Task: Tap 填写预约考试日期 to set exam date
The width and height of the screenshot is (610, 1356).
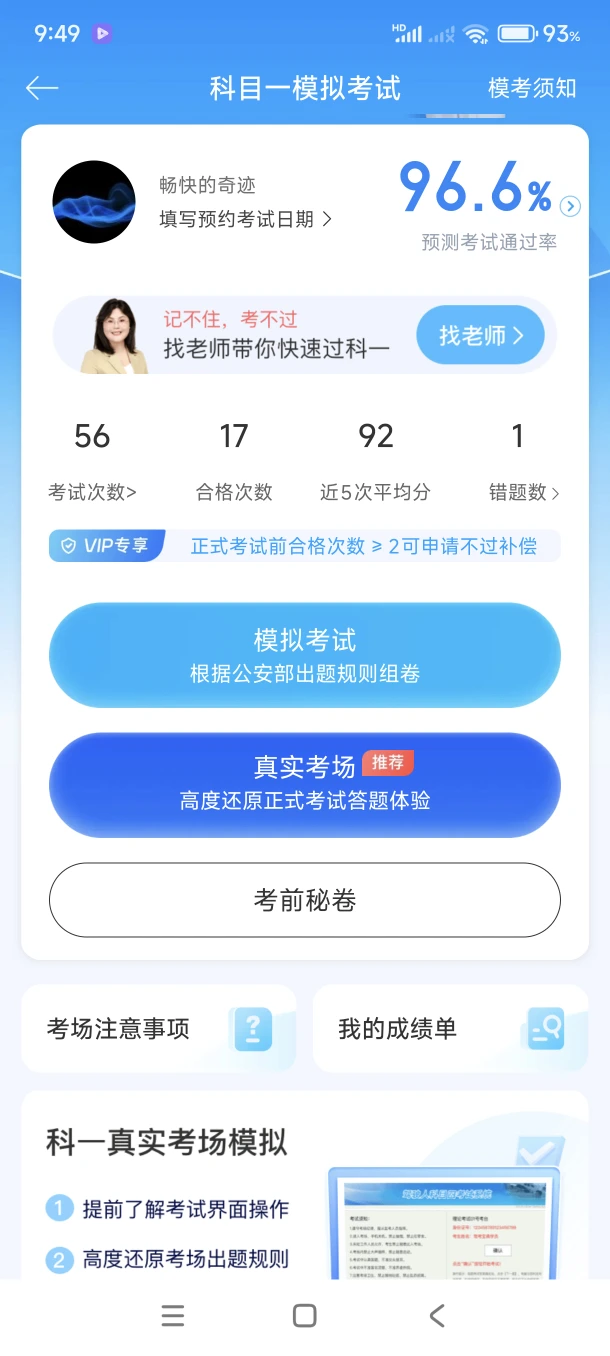Action: [246, 219]
